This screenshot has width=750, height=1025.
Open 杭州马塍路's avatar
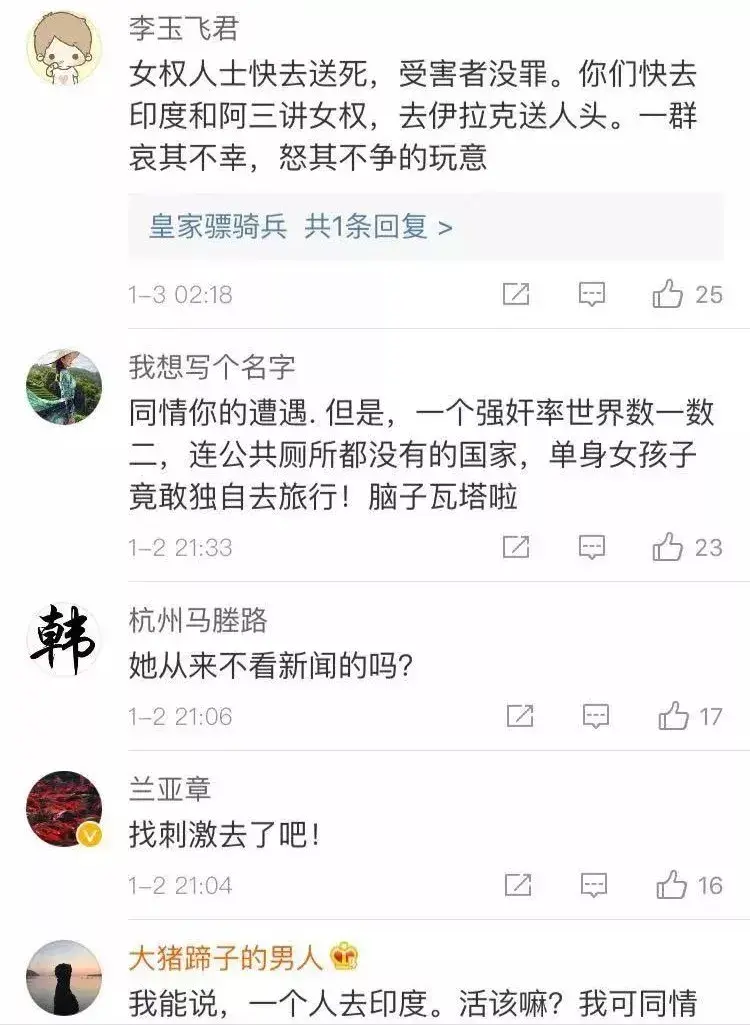click(64, 639)
